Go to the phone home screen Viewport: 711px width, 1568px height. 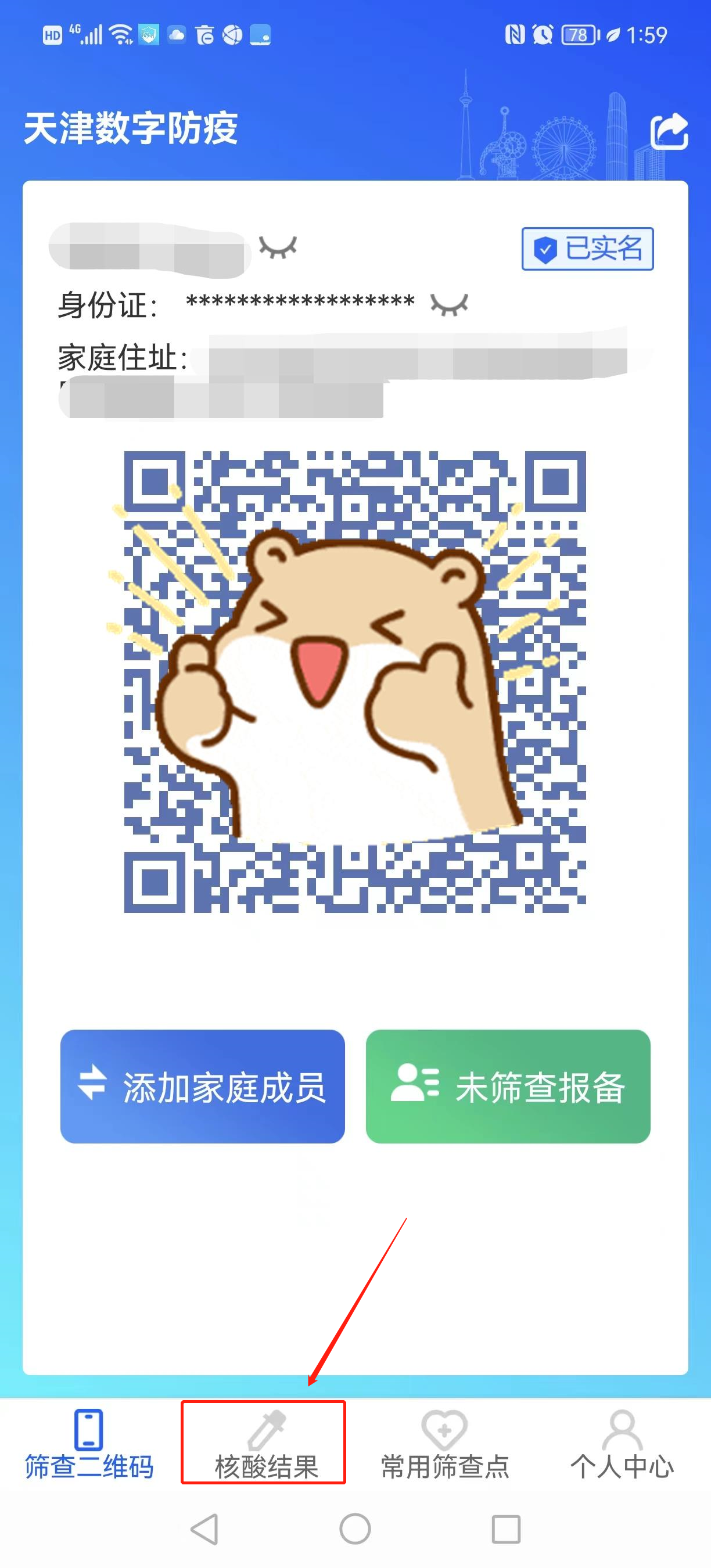pyautogui.click(x=355, y=1529)
